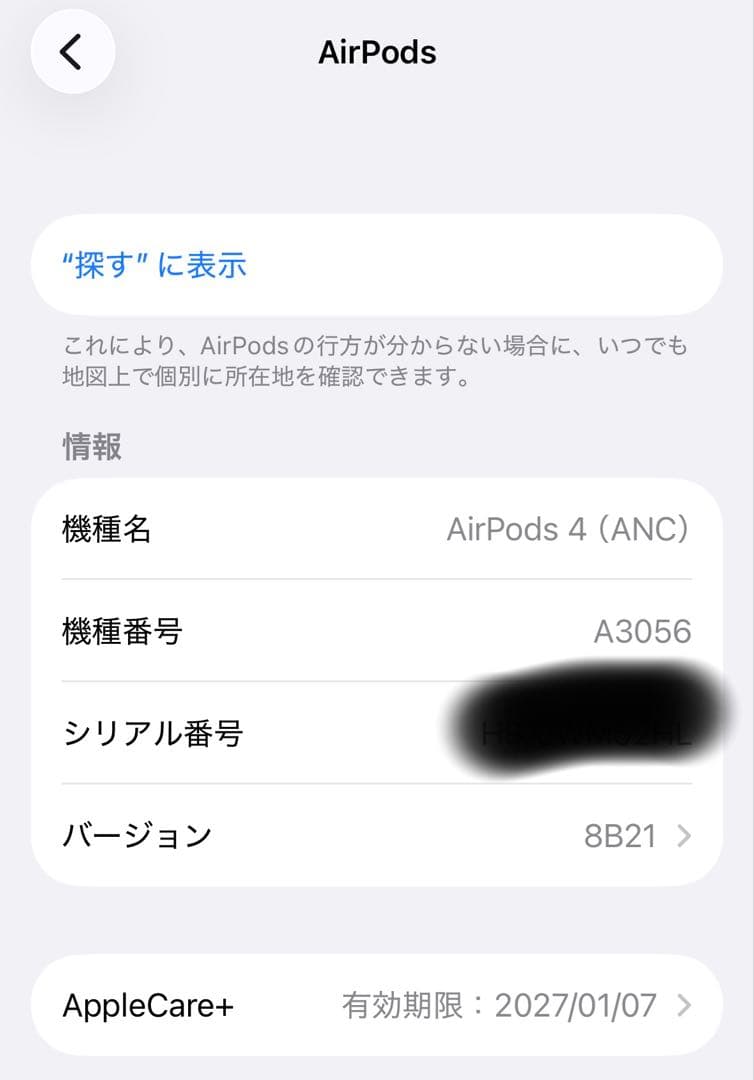Tap the AirPods 4（ANC）model name value
Image resolution: width=754 pixels, height=1080 pixels.
pyautogui.click(x=570, y=530)
